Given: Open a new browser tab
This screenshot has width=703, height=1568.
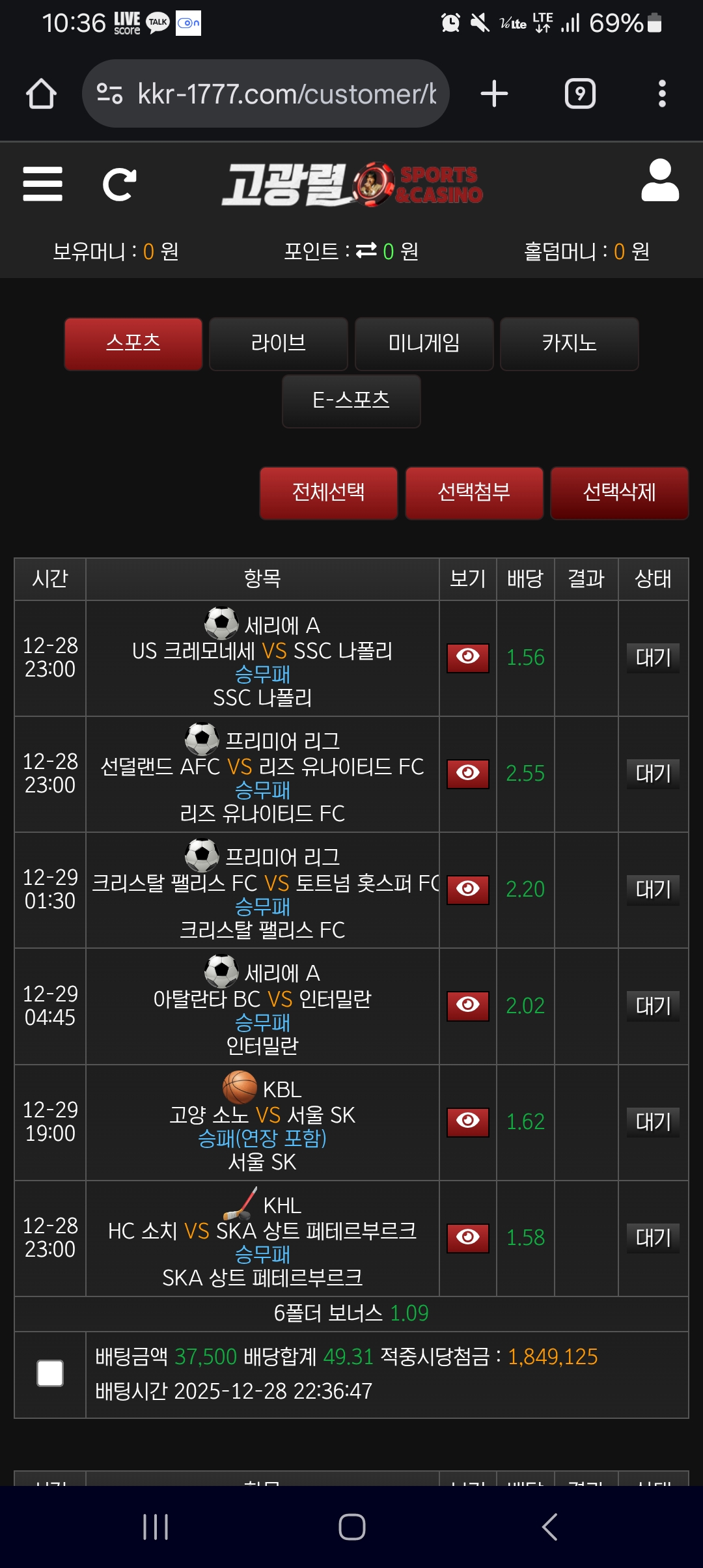Looking at the screenshot, I should [494, 94].
